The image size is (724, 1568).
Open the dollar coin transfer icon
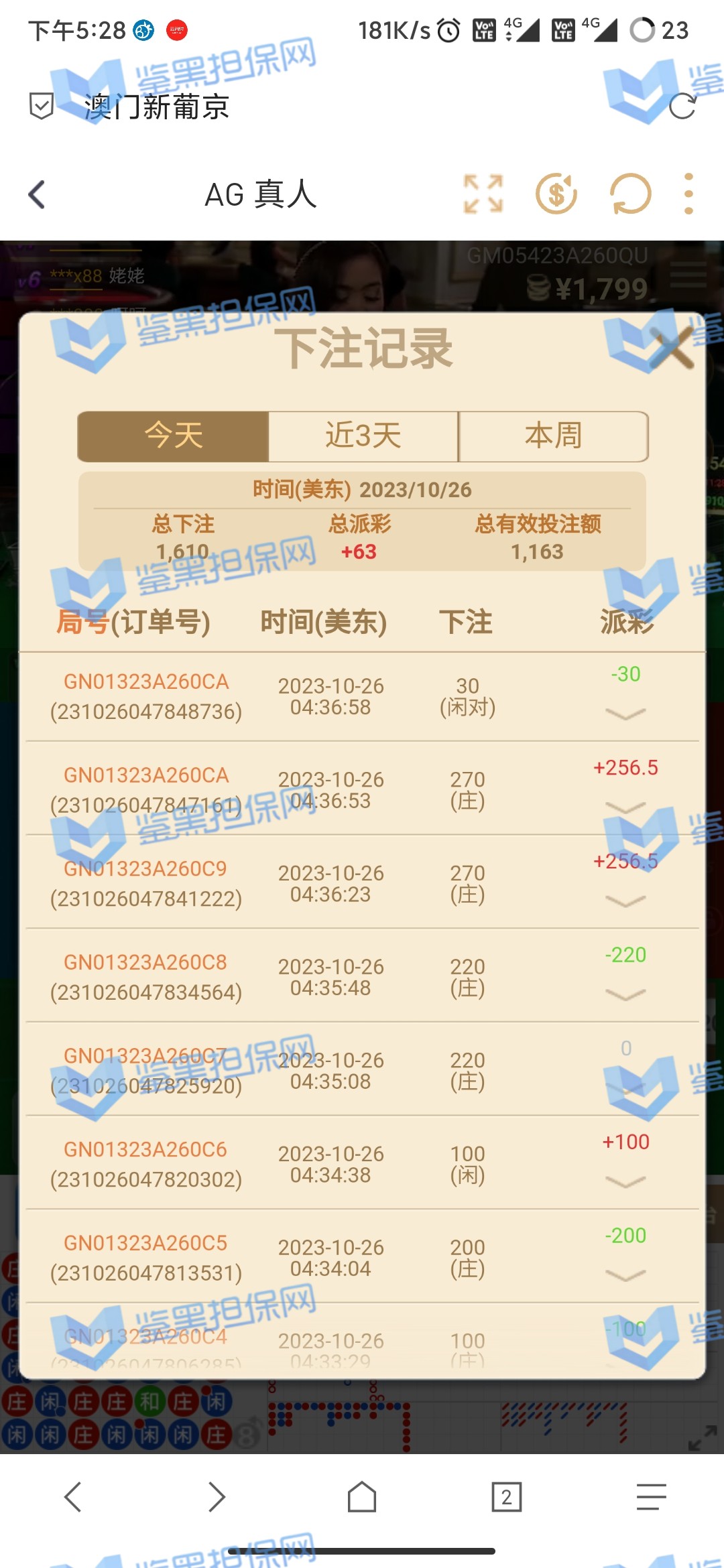pos(556,195)
